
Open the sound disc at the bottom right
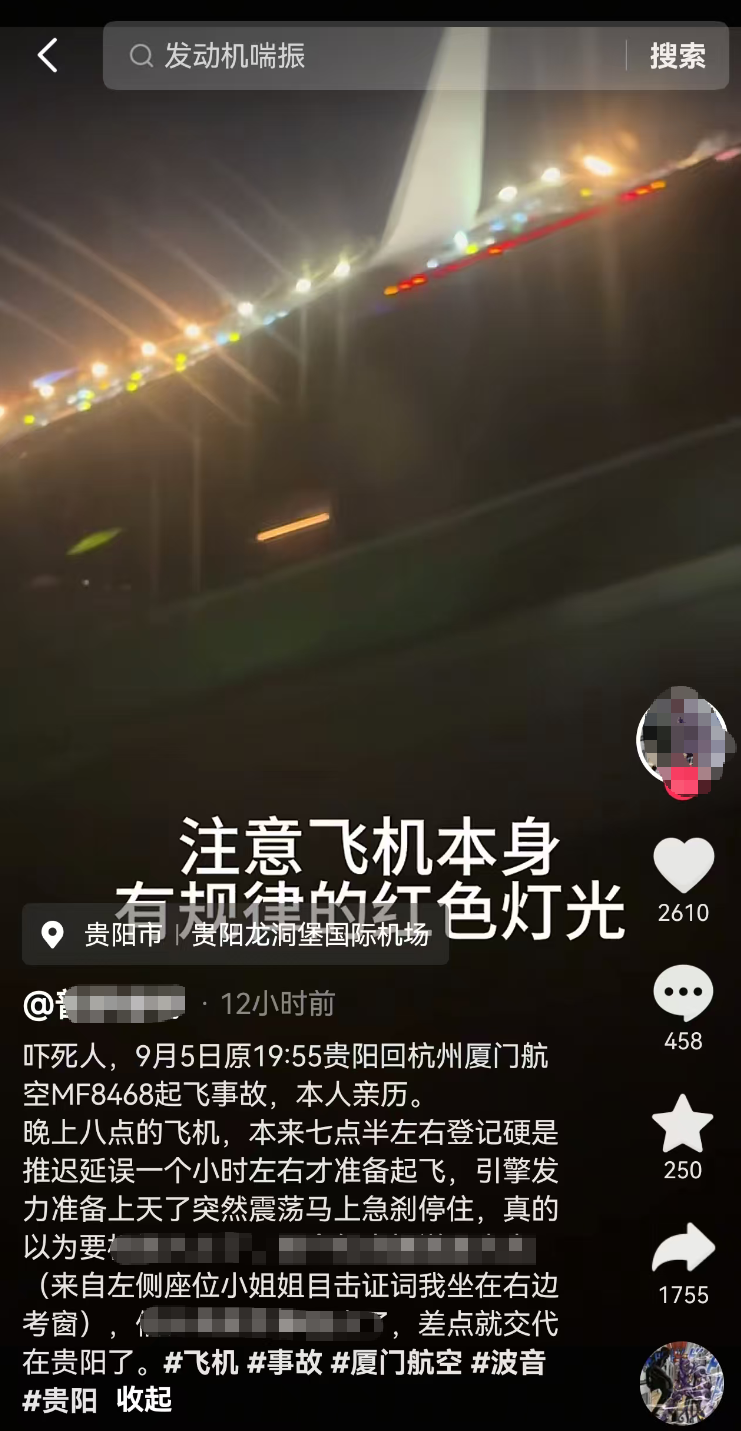click(682, 1383)
